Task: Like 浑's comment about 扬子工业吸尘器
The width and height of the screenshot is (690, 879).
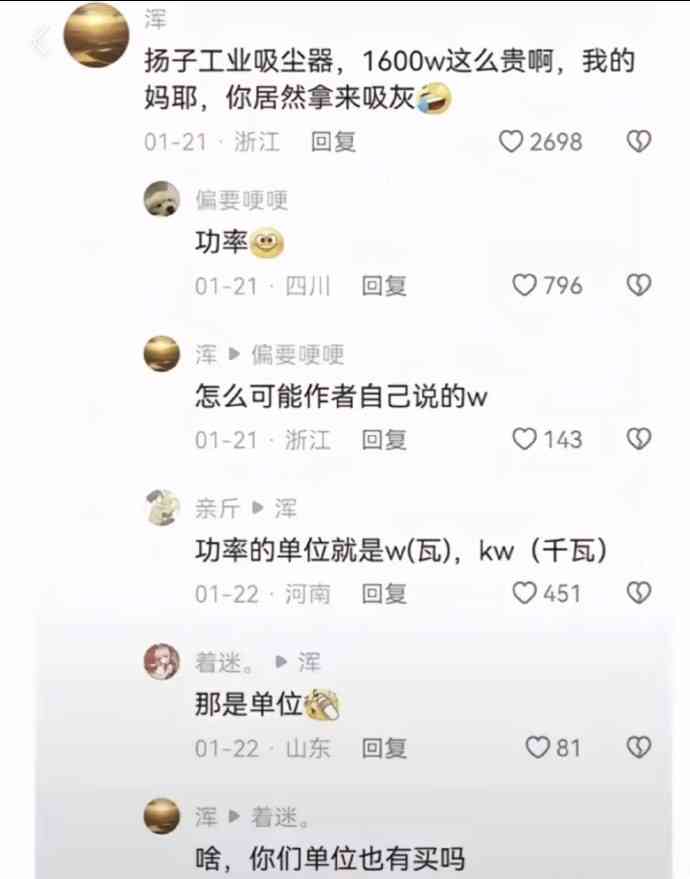Action: [x=511, y=142]
